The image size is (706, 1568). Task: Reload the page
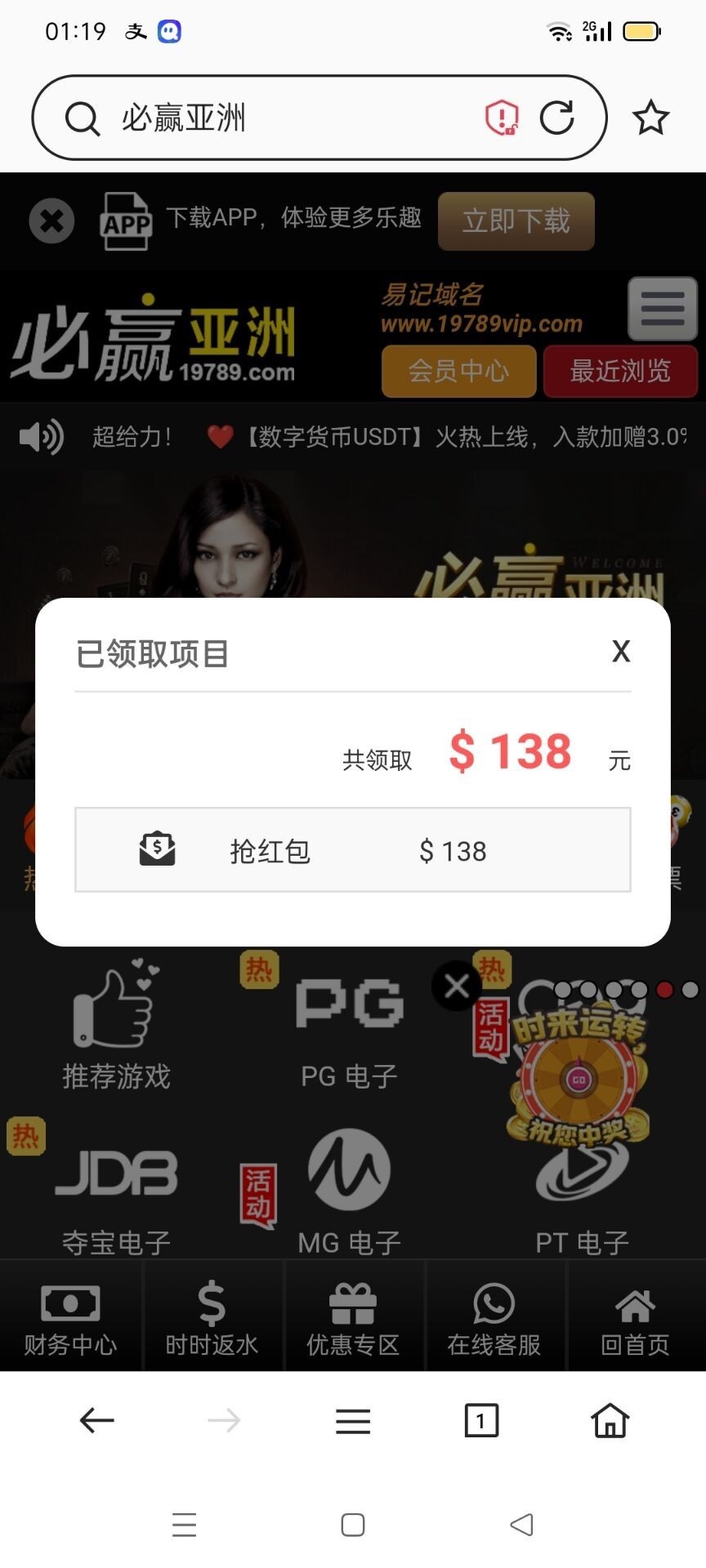(556, 118)
